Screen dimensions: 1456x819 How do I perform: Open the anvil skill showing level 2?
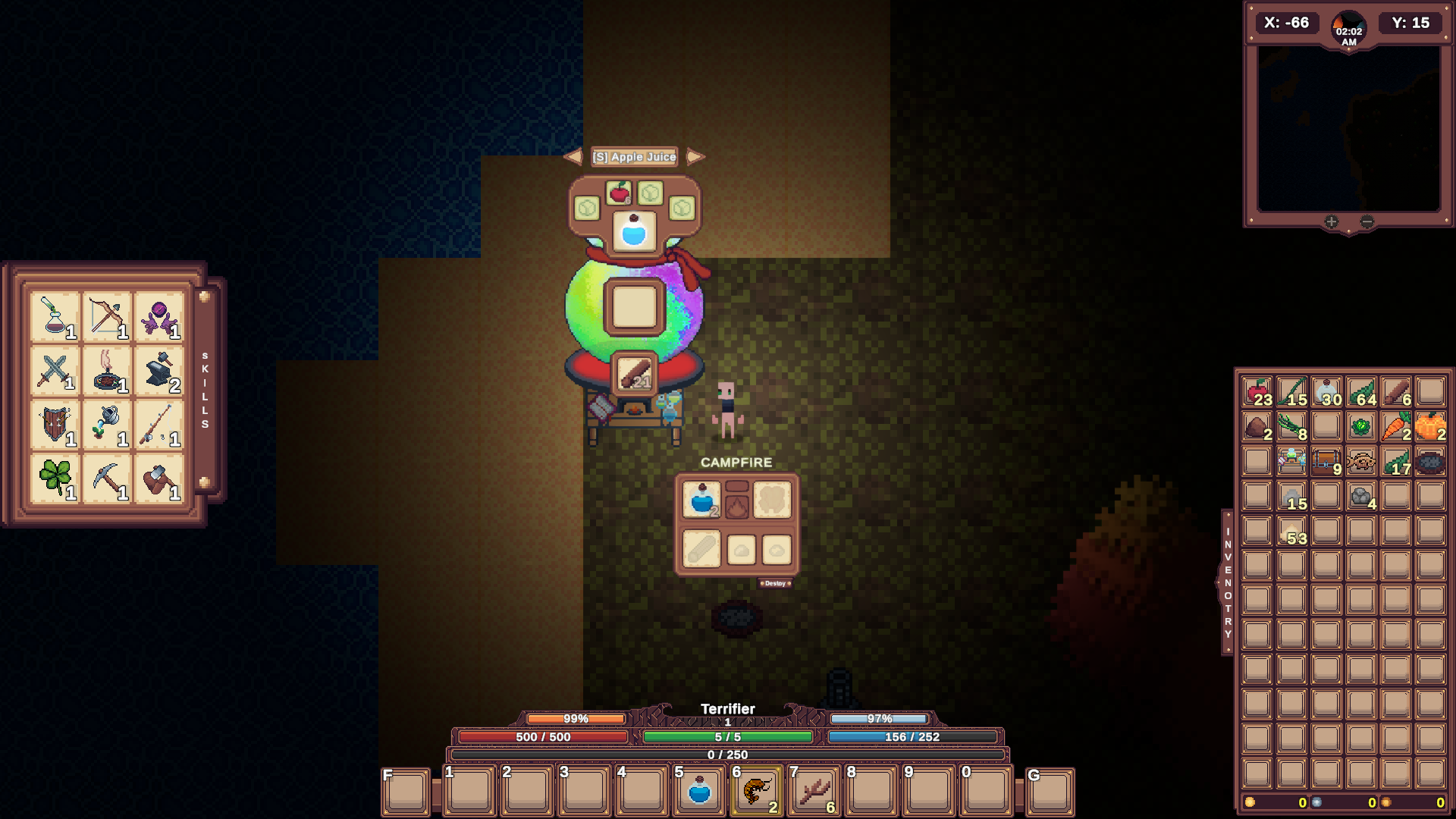pyautogui.click(x=159, y=370)
